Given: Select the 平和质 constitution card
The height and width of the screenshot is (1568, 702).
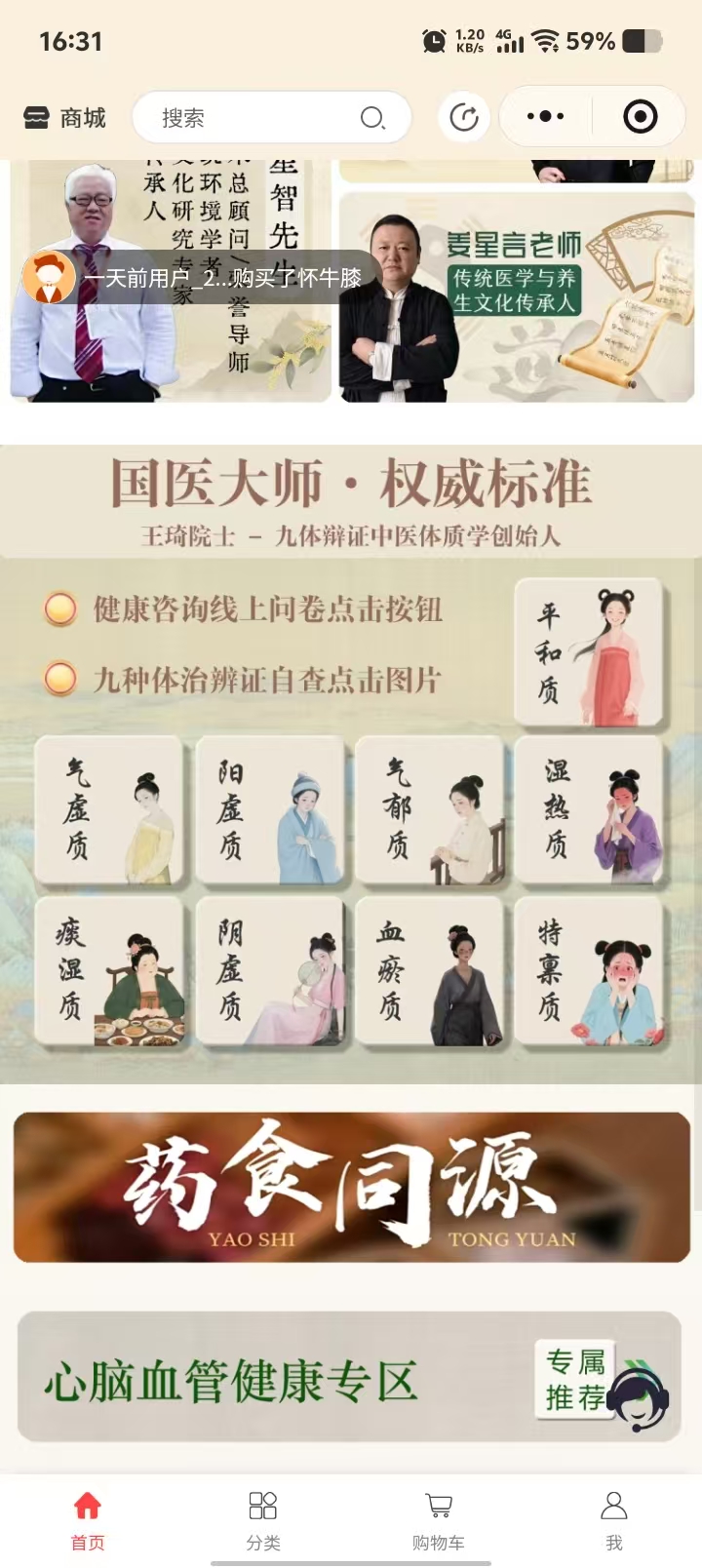Looking at the screenshot, I should (x=589, y=652).
